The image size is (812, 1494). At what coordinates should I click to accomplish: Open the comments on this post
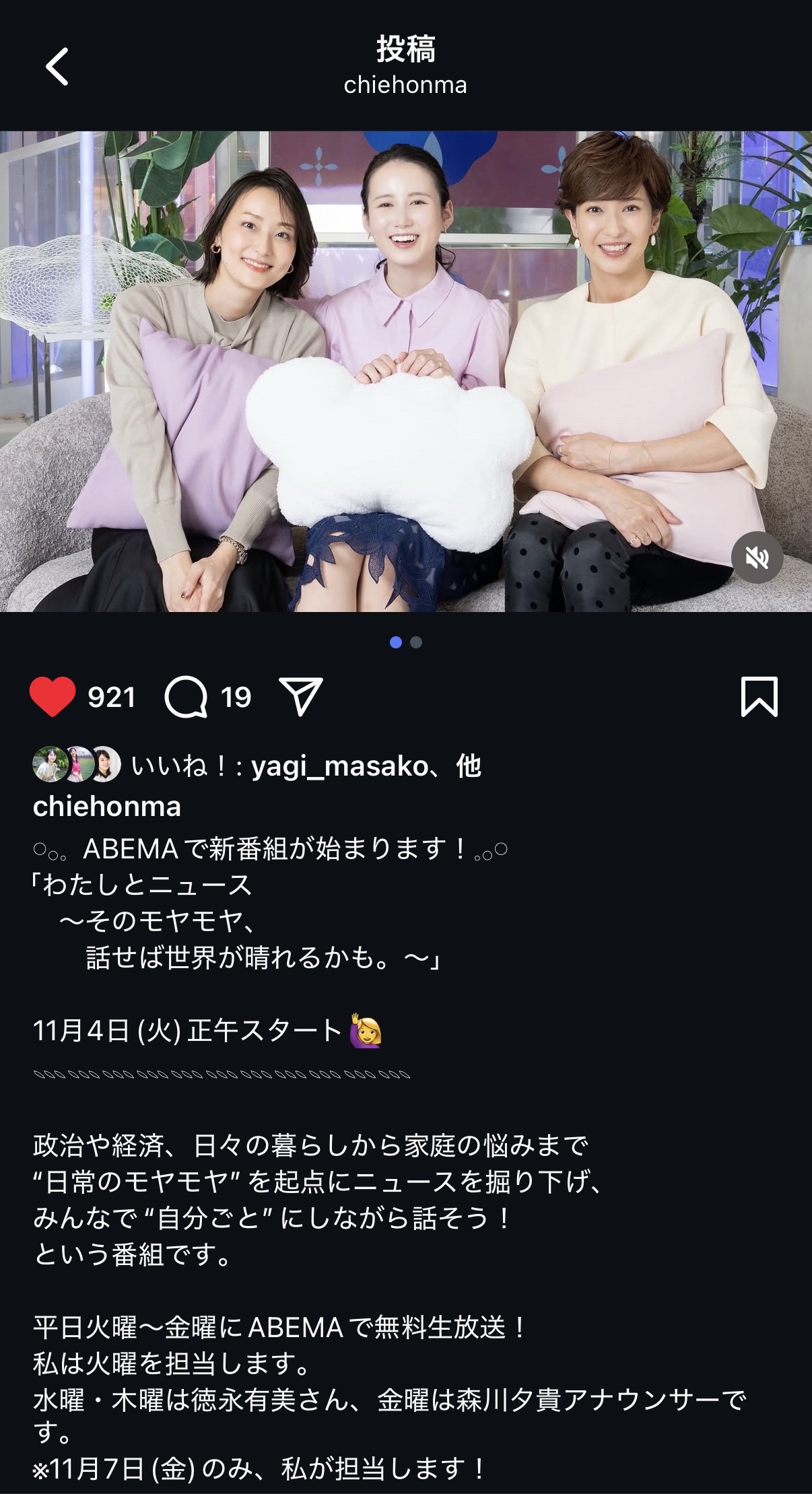pos(186,697)
